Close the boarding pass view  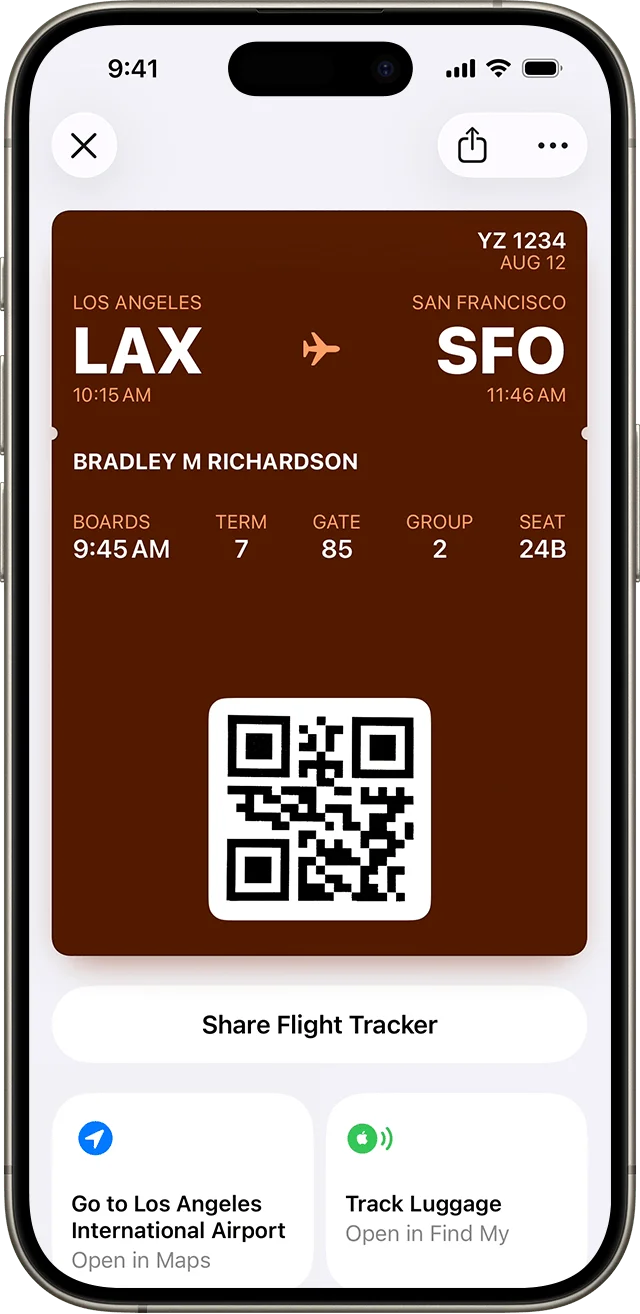click(x=84, y=146)
